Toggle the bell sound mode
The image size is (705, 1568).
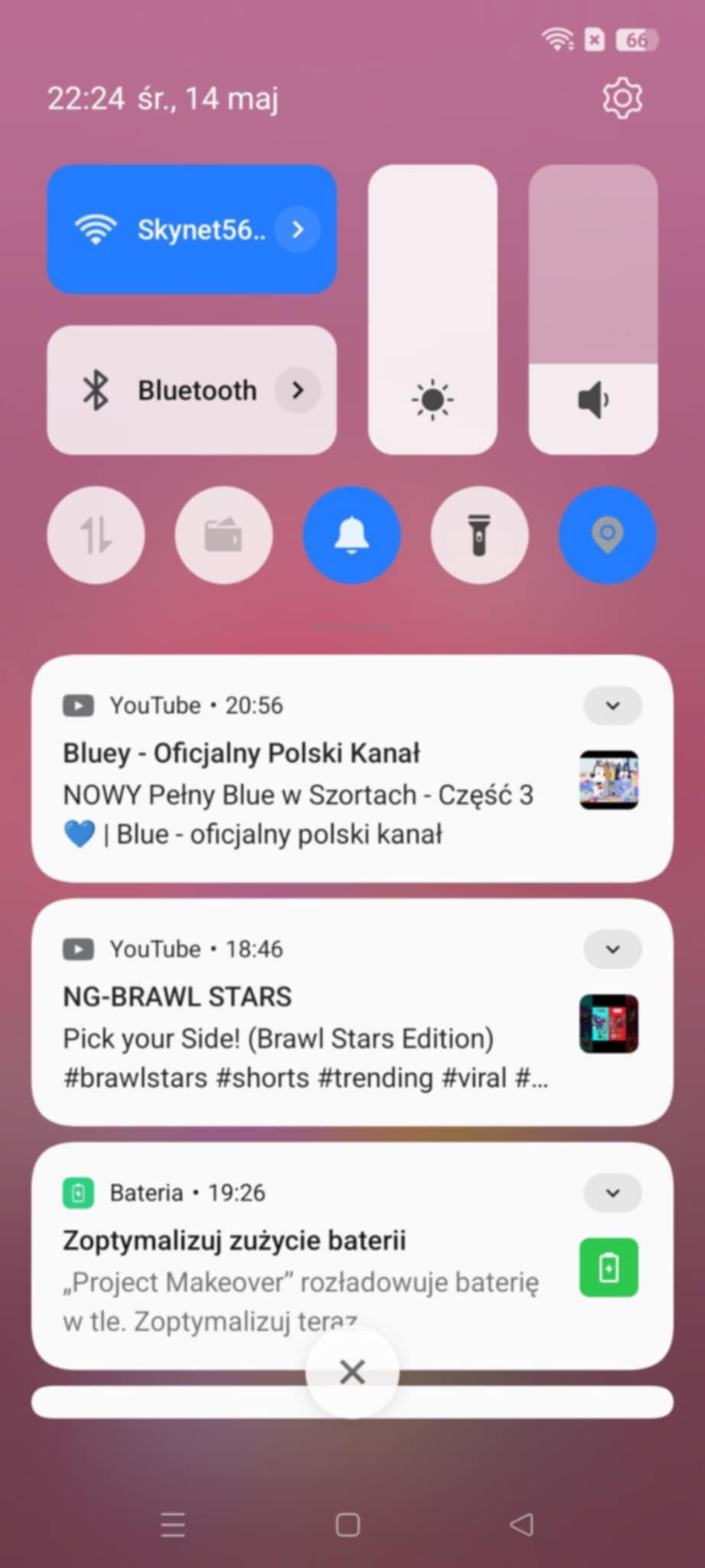click(x=351, y=535)
